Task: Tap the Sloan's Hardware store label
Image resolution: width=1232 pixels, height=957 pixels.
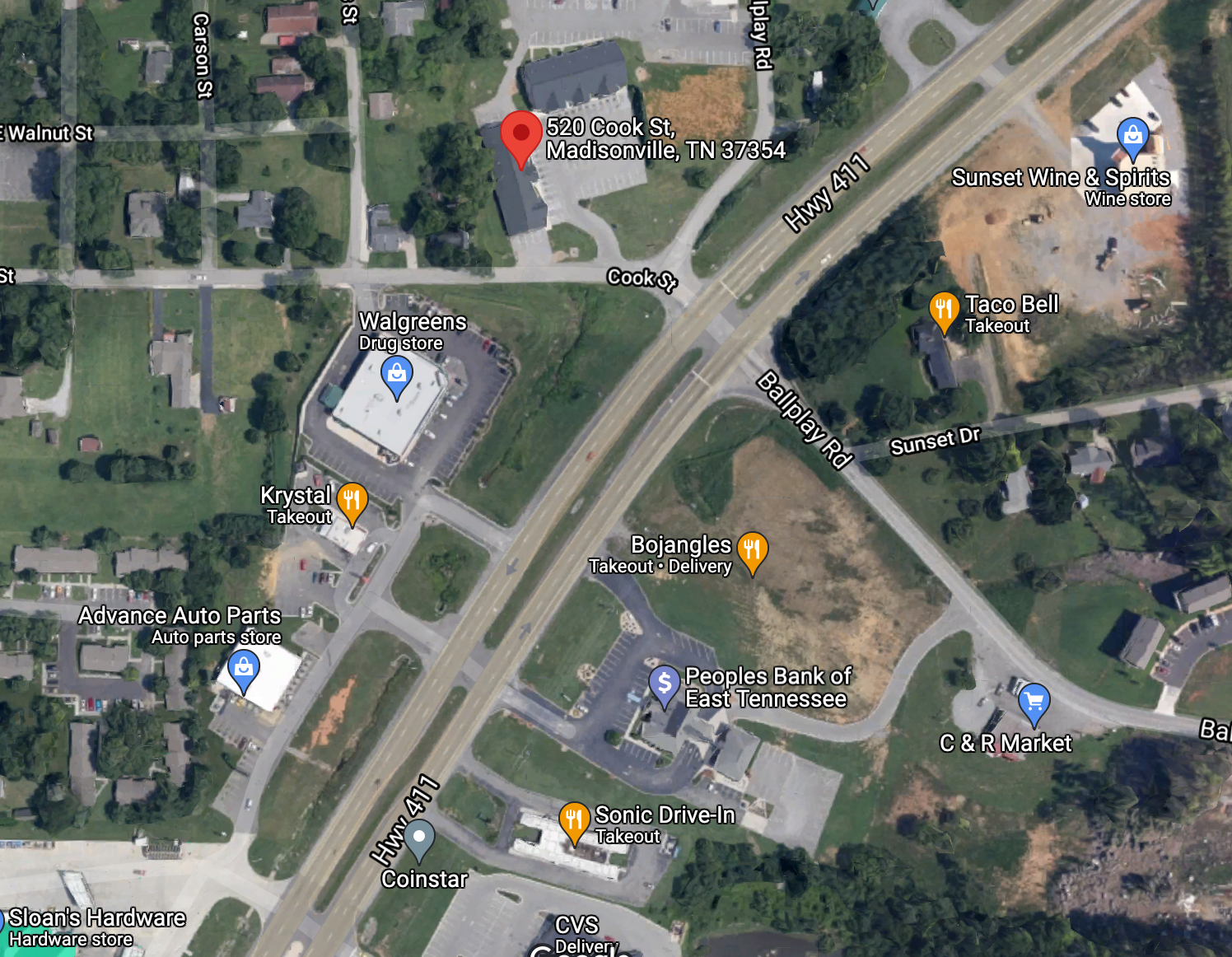Action: pyautogui.click(x=96, y=918)
